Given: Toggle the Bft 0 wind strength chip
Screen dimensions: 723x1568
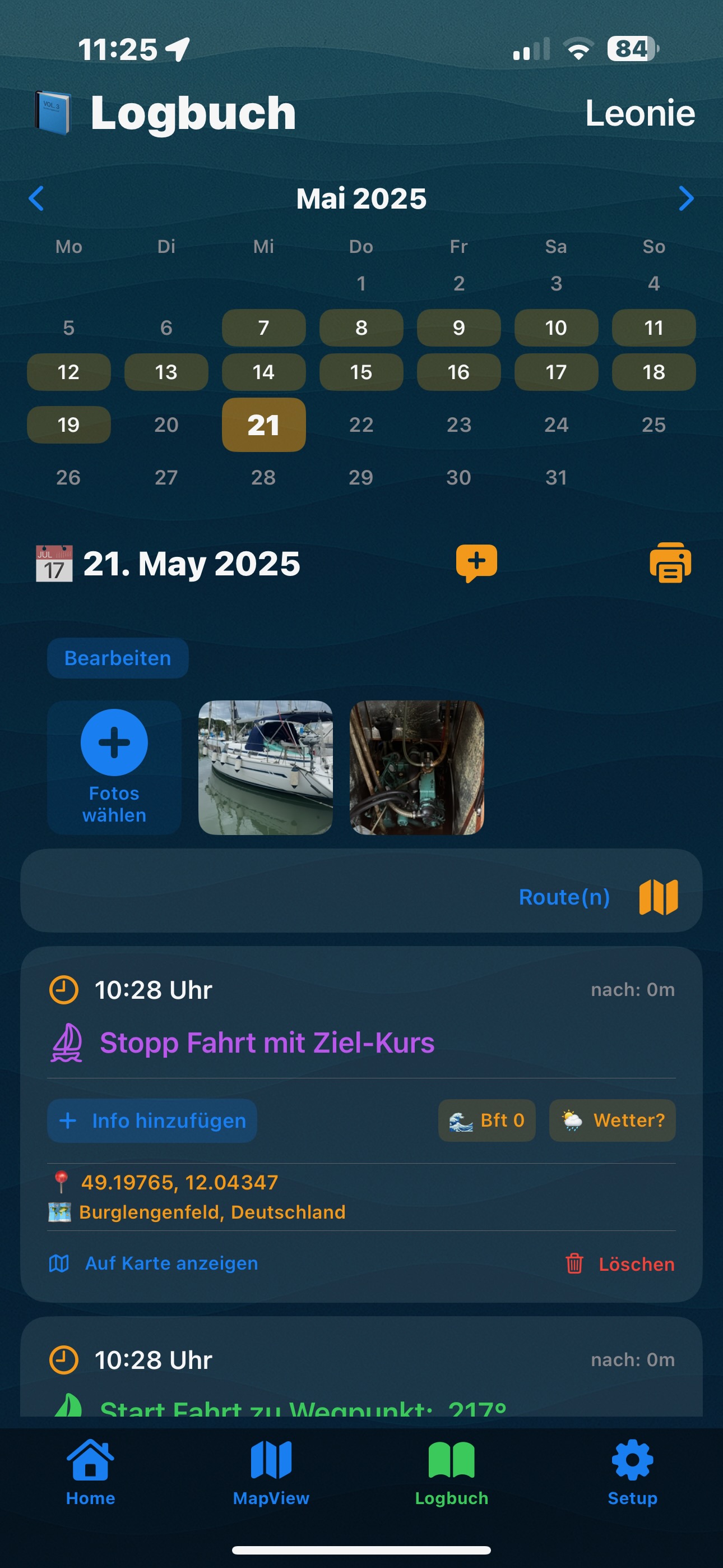Looking at the screenshot, I should pyautogui.click(x=486, y=1120).
